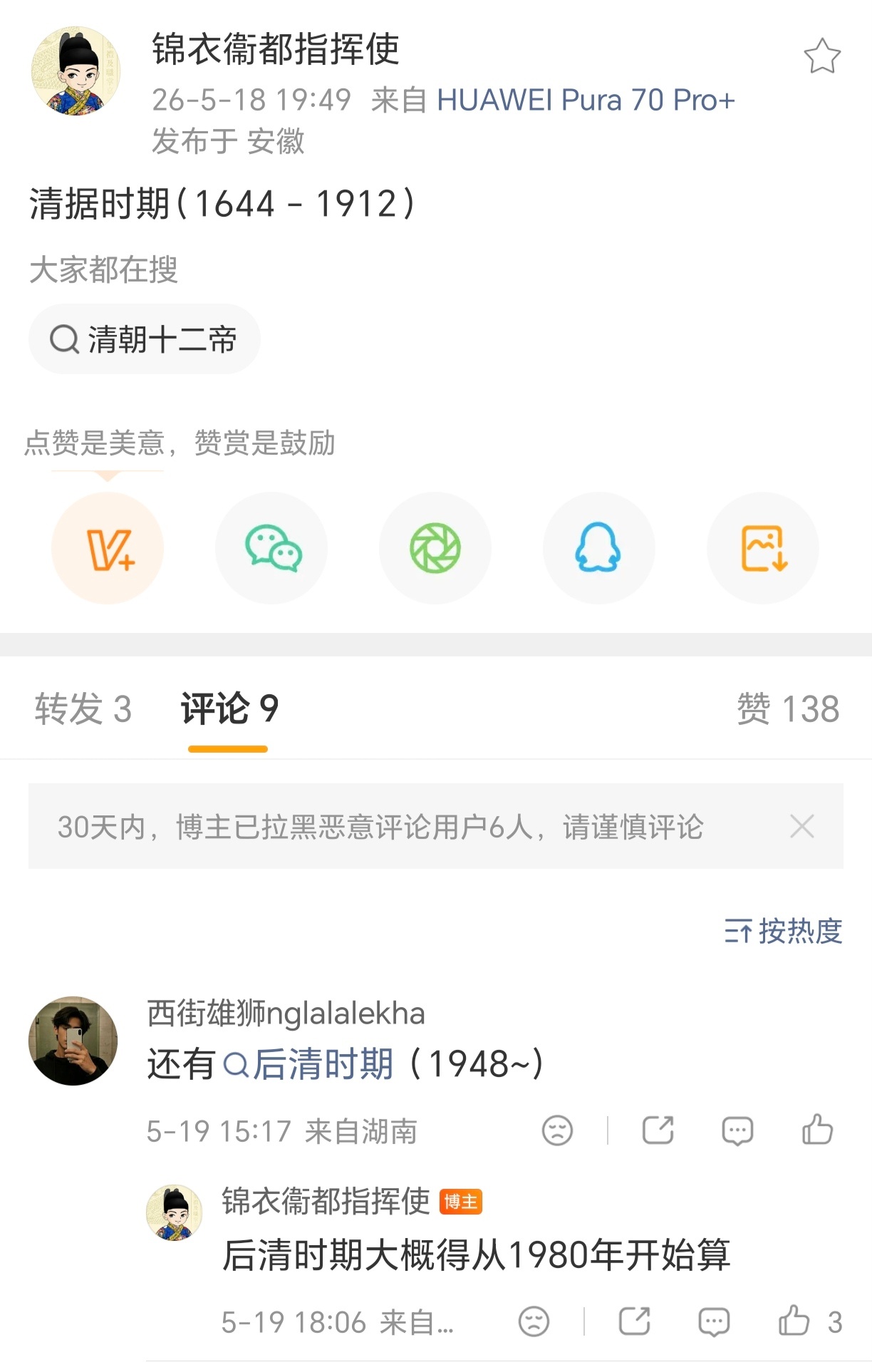Switch to the 转发 3 tab

pos(83,709)
